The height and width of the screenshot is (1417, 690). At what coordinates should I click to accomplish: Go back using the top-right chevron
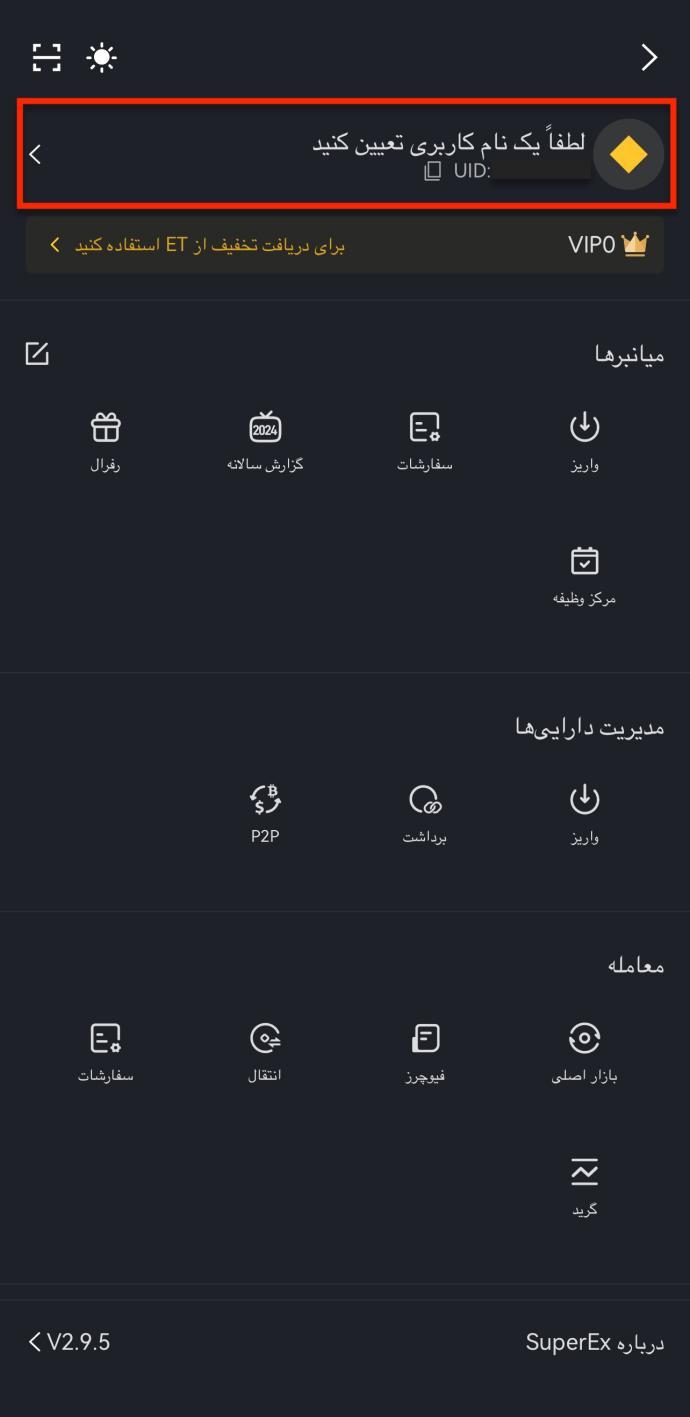point(649,58)
